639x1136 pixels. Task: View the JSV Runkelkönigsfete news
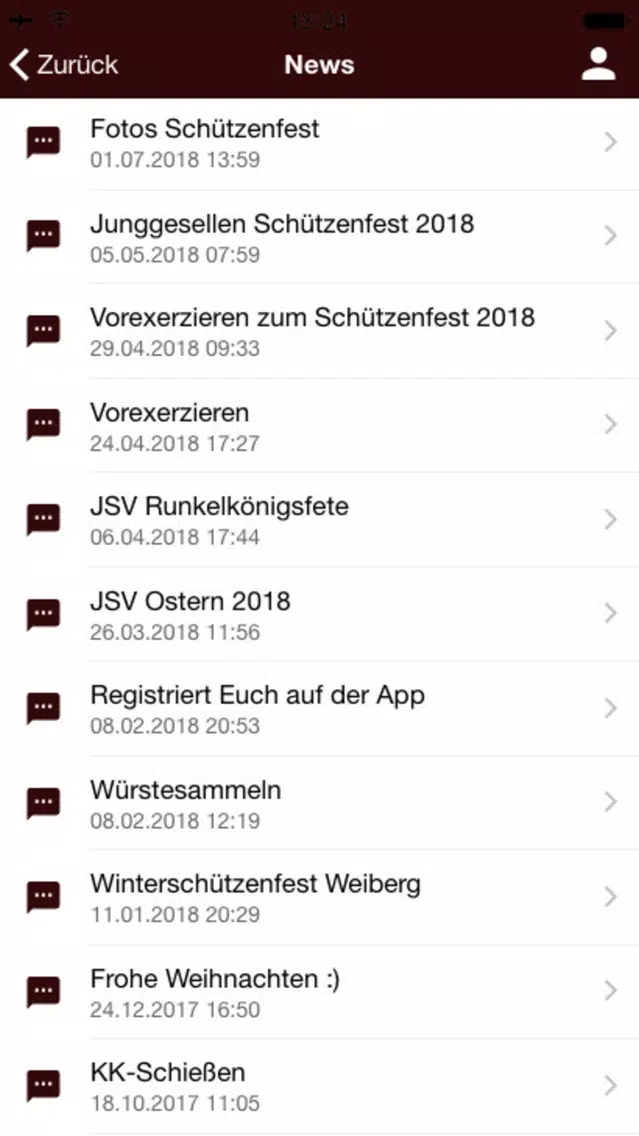click(x=320, y=520)
